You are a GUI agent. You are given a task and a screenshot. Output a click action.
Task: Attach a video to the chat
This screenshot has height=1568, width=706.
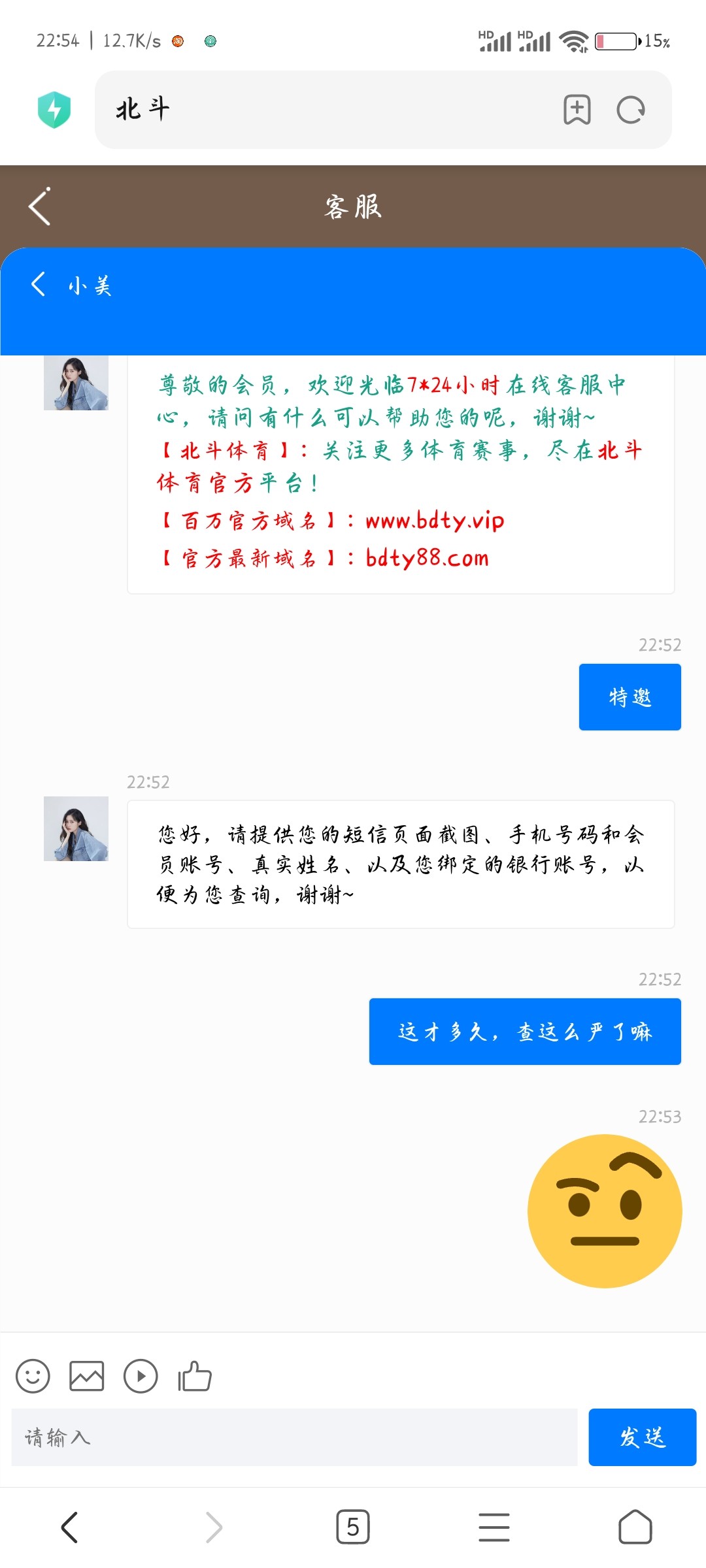[x=141, y=1377]
